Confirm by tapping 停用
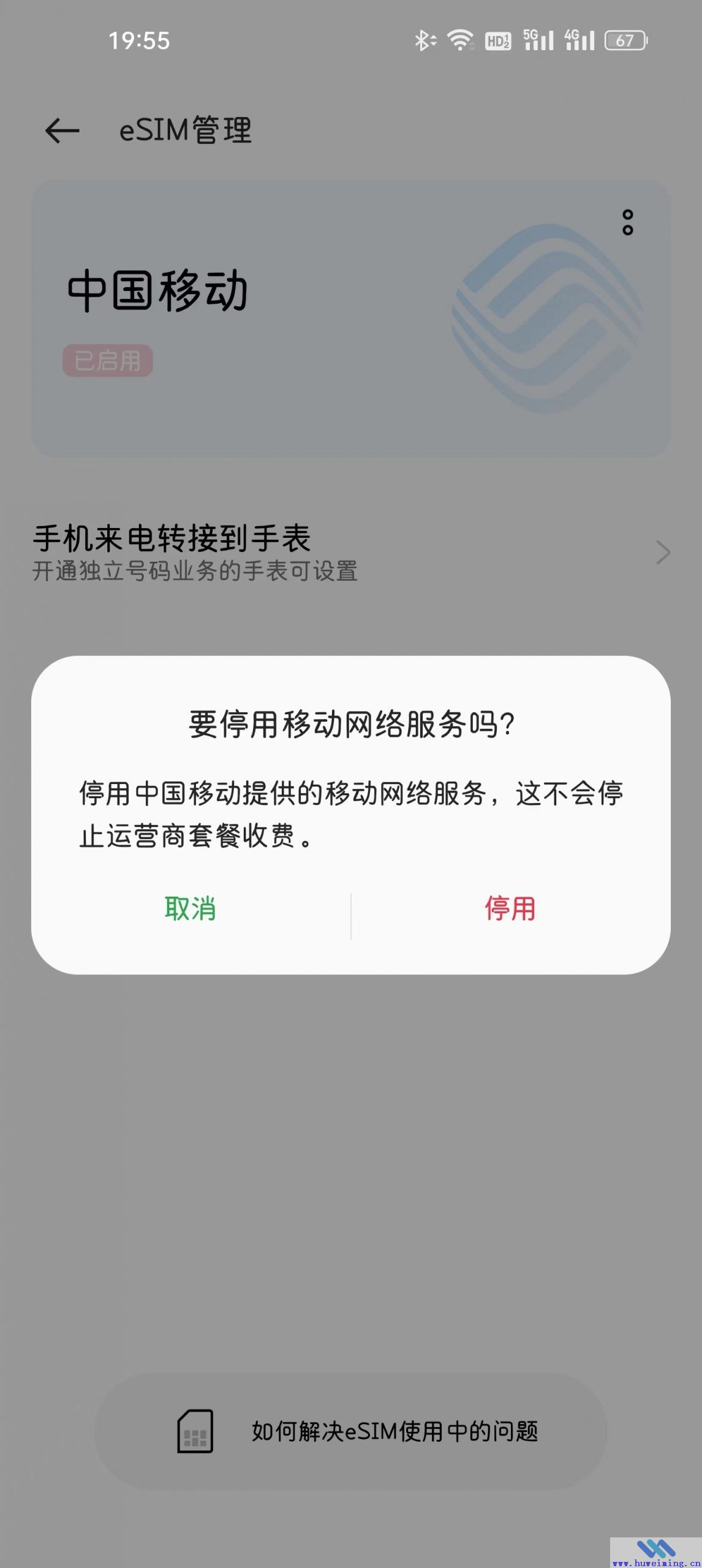 [x=510, y=908]
